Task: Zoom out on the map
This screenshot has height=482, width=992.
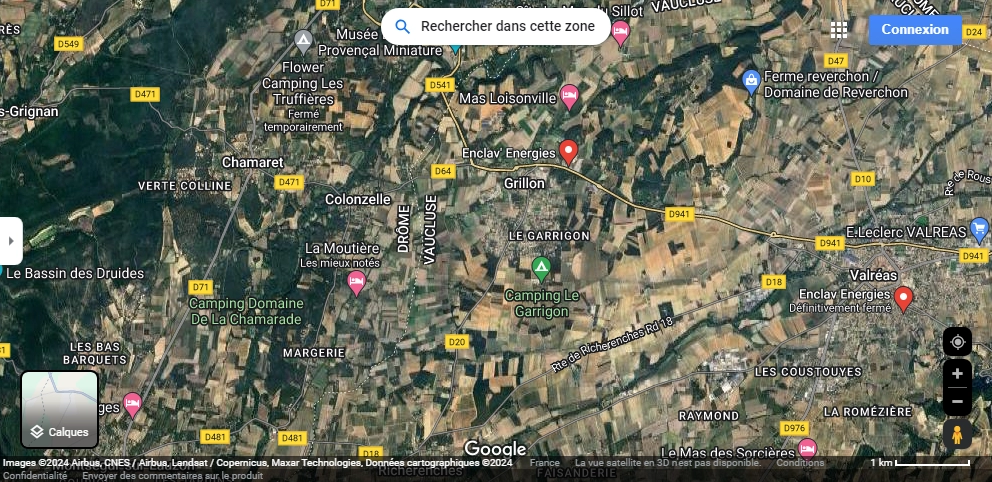Action: (957, 401)
